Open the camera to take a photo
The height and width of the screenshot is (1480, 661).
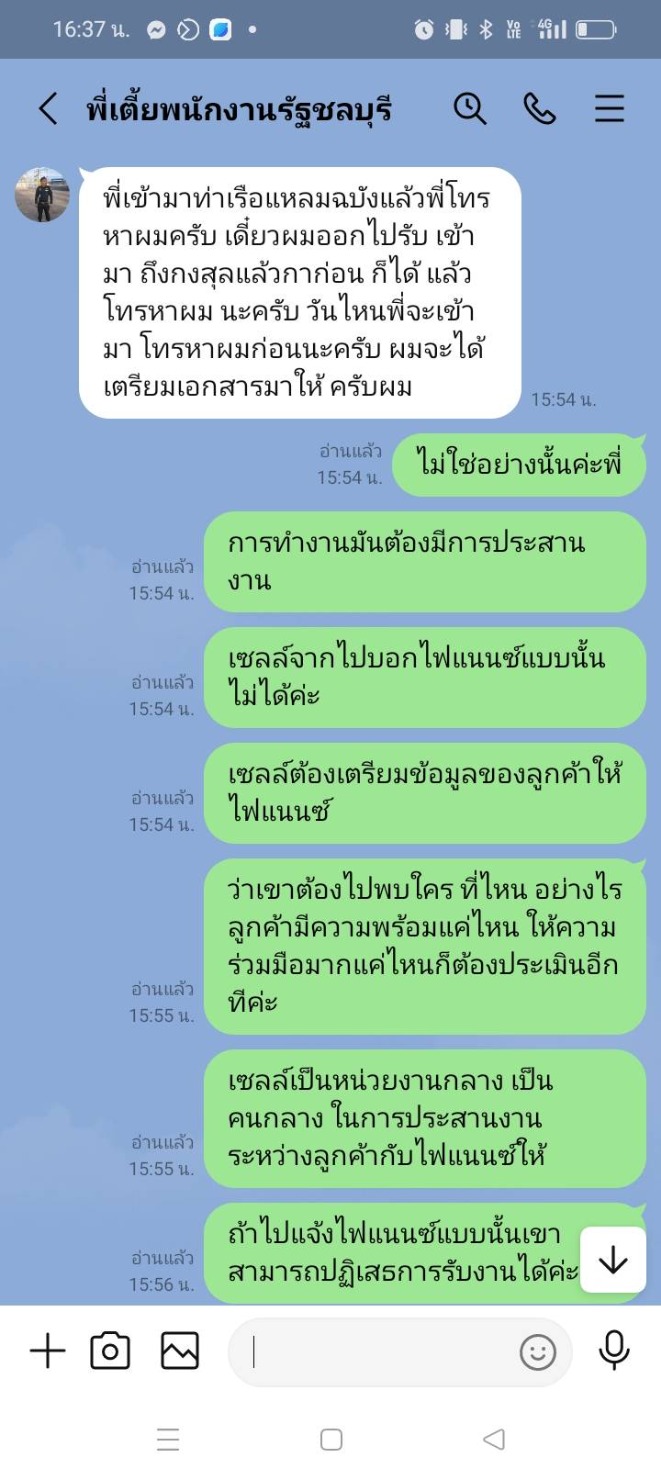point(110,1352)
